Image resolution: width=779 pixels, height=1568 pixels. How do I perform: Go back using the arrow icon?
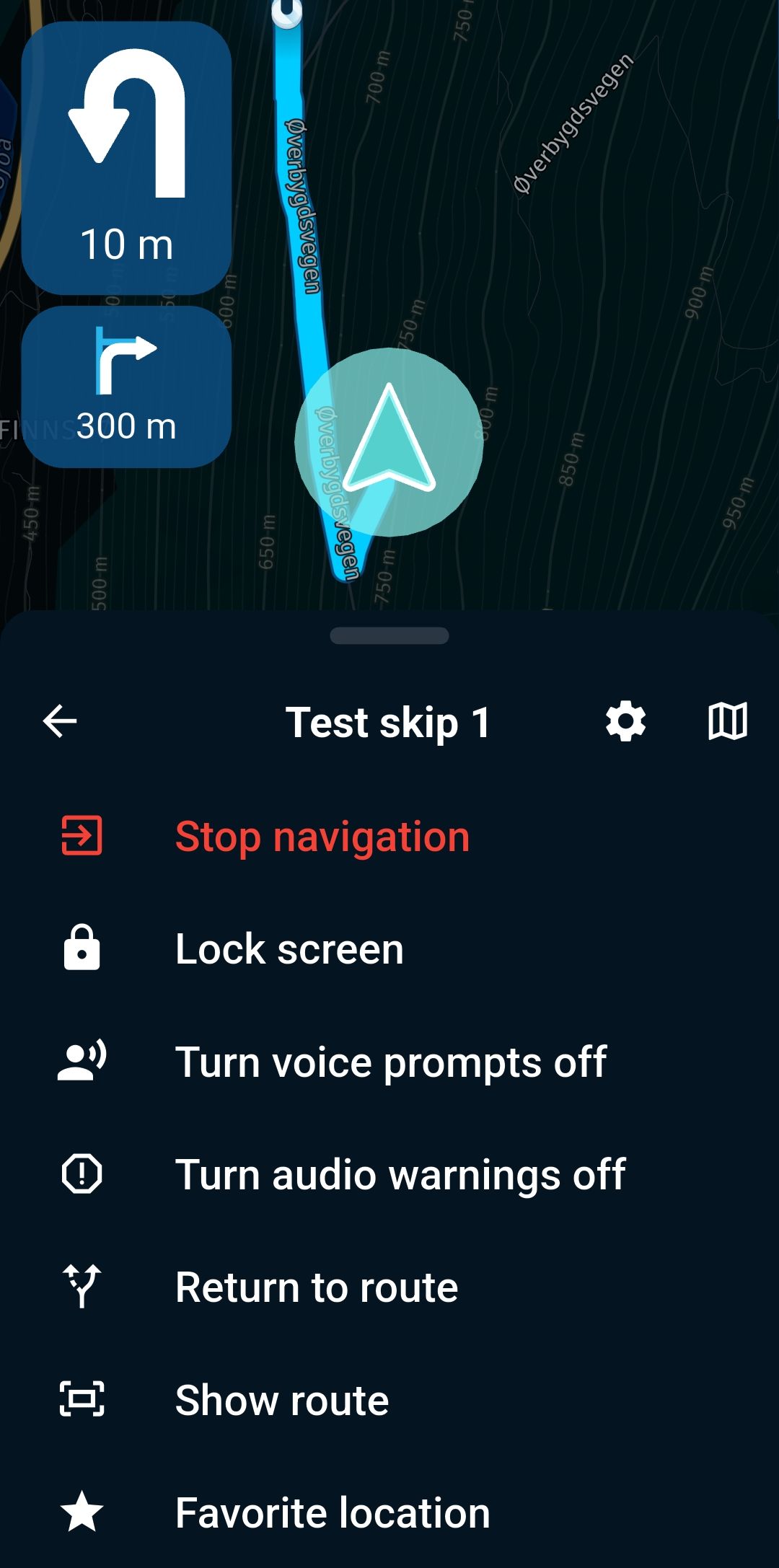60,721
